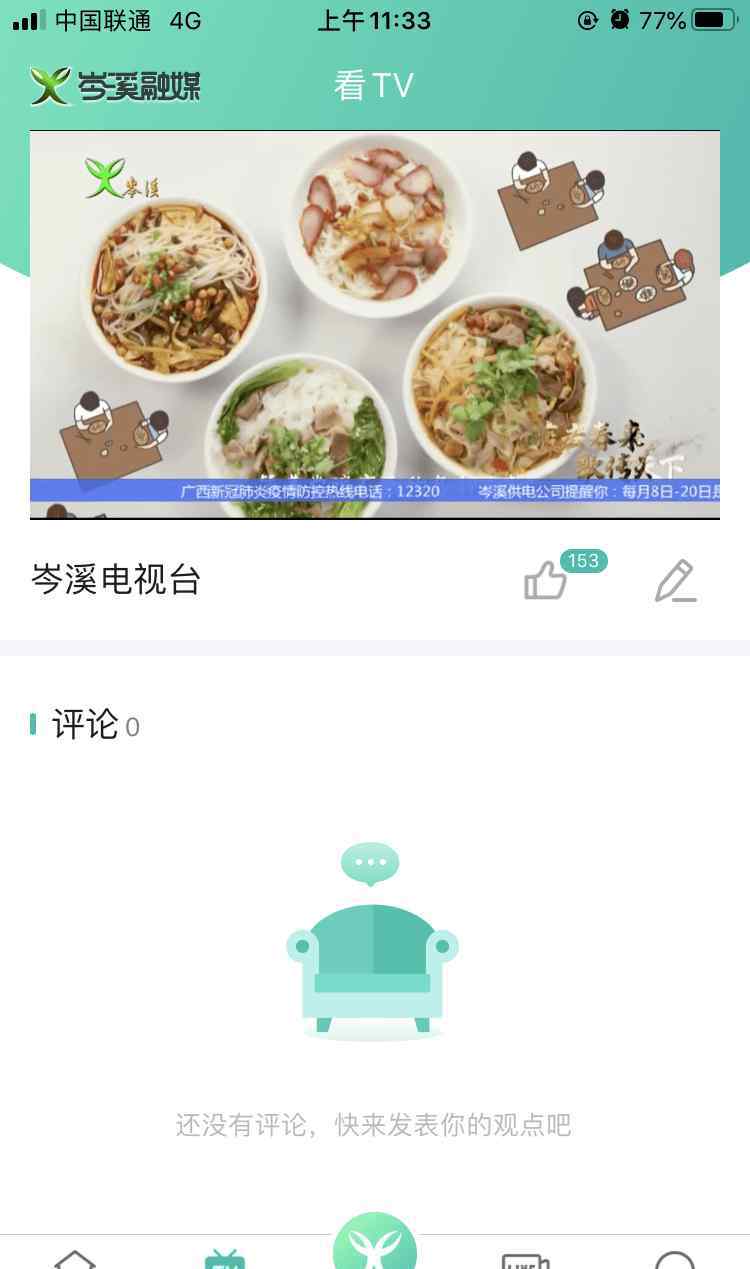Screen dimensions: 750x1269
Task: Play the 岑溪电视台 live video
Action: point(375,325)
